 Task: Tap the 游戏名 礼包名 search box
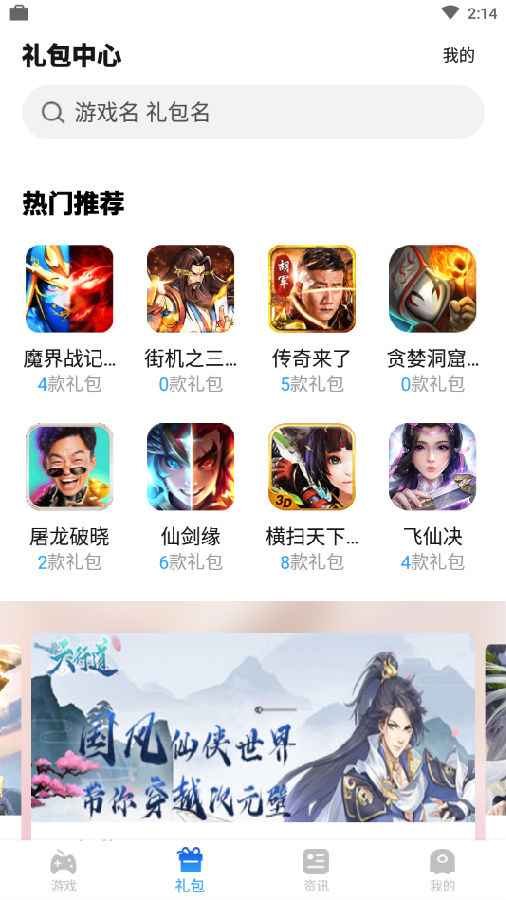(x=253, y=112)
